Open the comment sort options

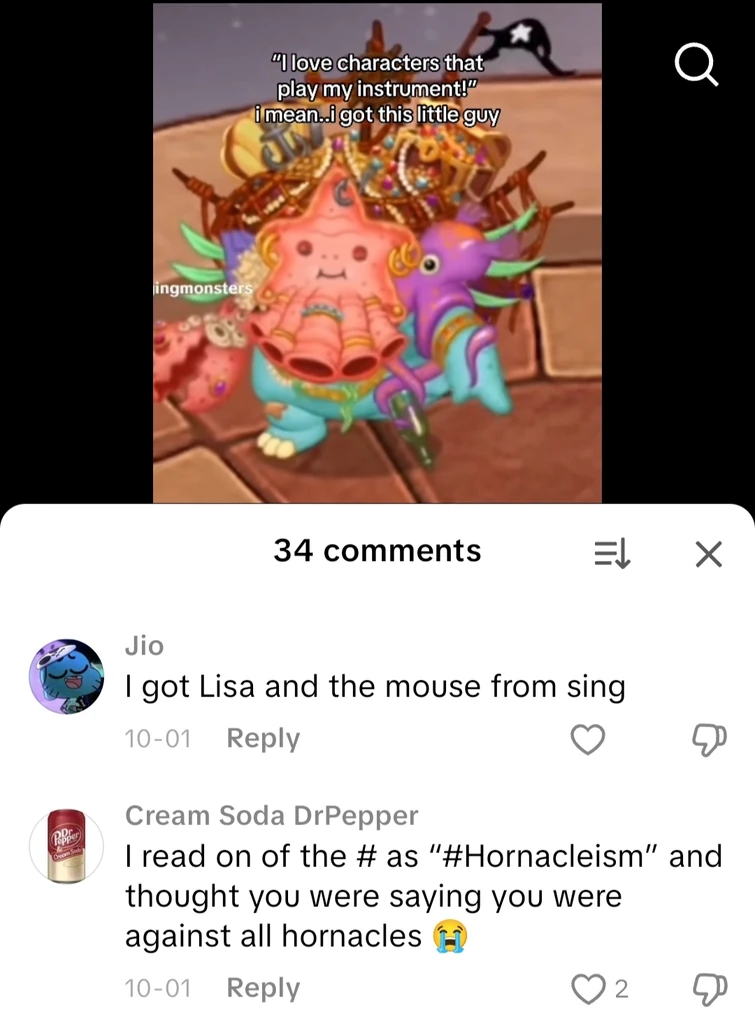[612, 554]
